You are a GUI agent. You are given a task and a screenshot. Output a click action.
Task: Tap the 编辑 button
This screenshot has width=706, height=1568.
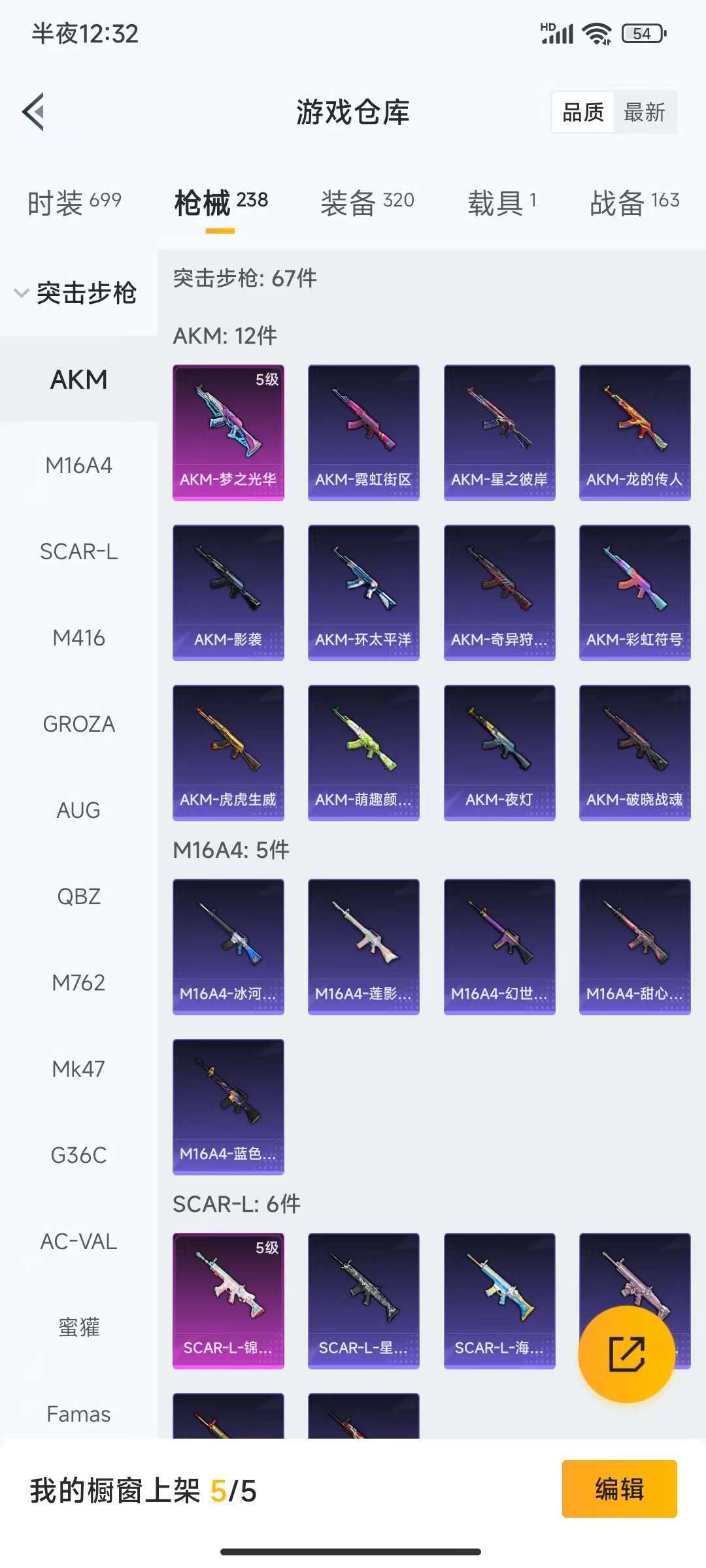pyautogui.click(x=619, y=1489)
